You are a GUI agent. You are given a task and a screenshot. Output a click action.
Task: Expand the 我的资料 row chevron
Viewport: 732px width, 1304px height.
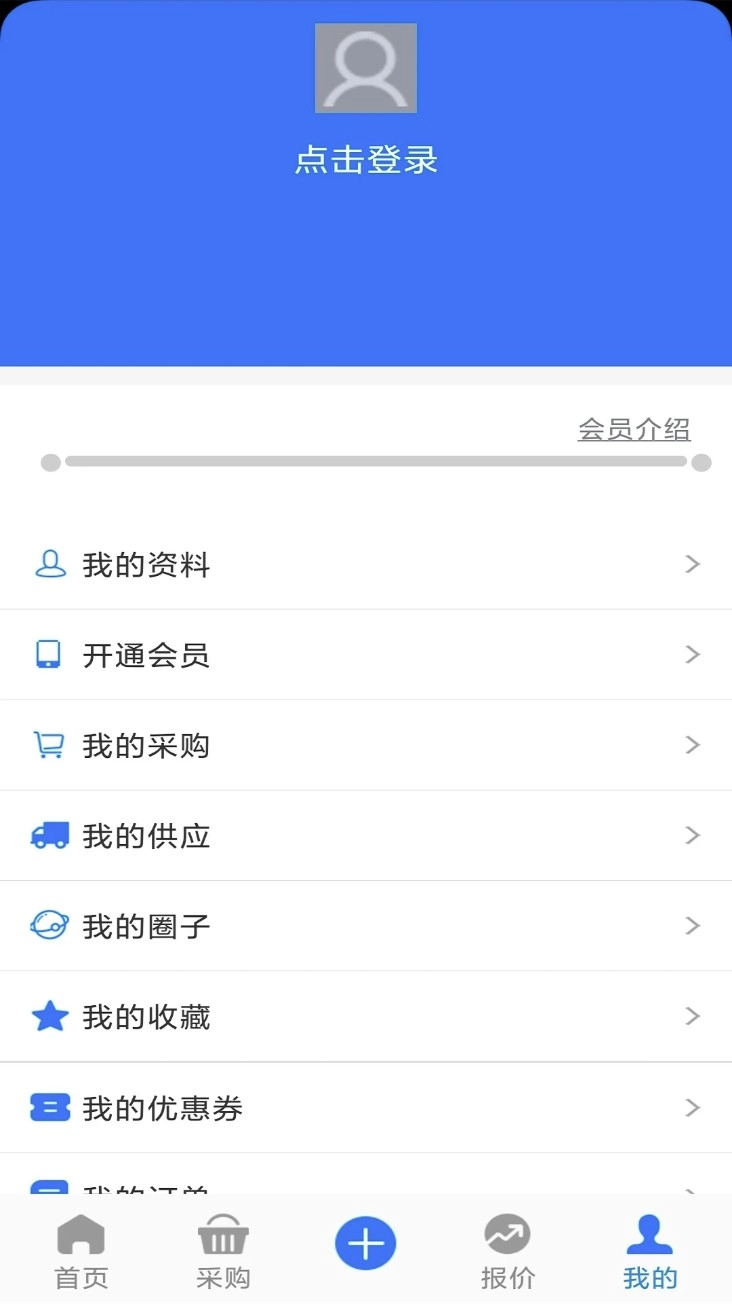[x=692, y=564]
